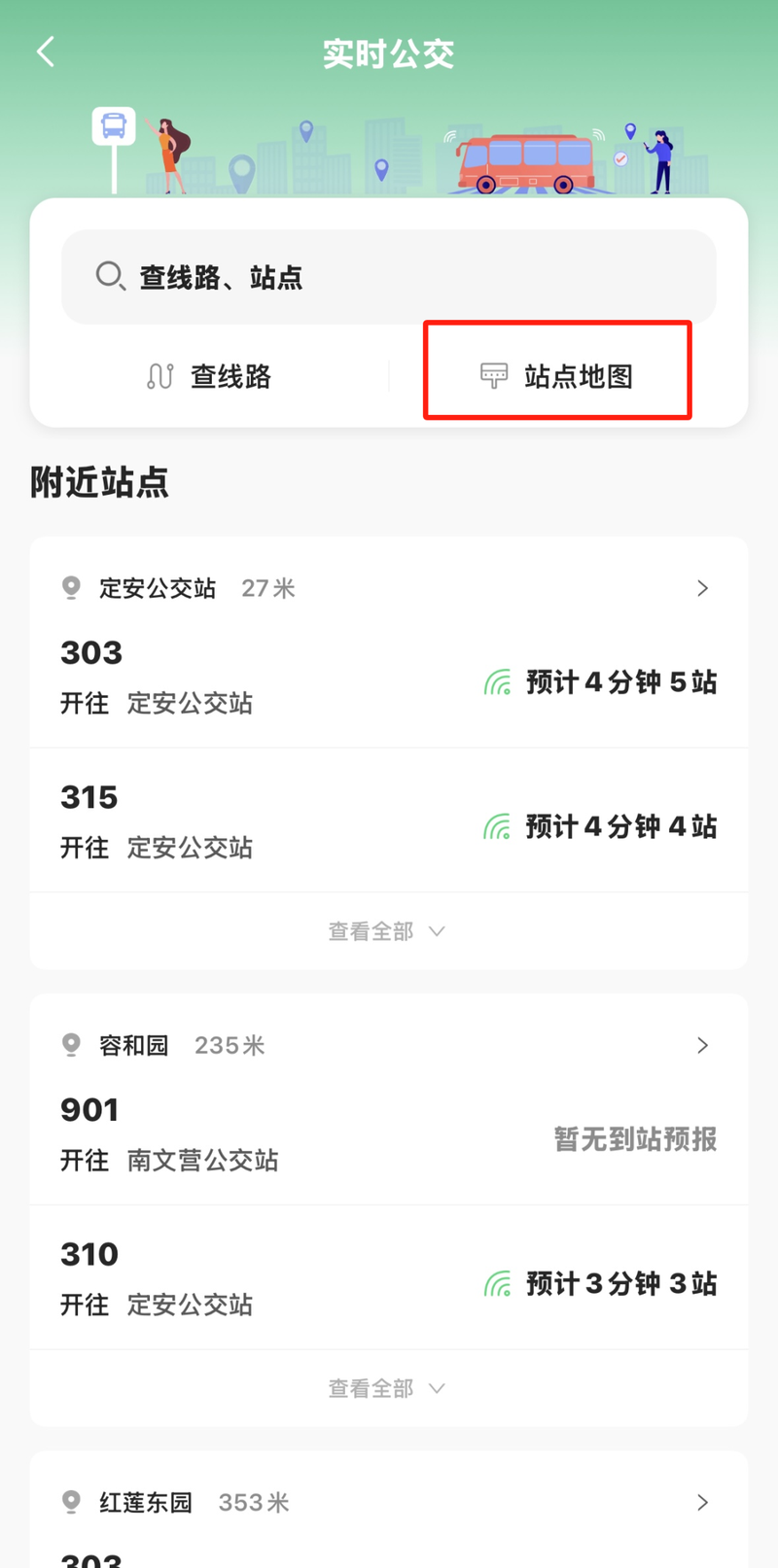
Task: Tap the green live-signal icon for route 310
Action: point(496,1283)
